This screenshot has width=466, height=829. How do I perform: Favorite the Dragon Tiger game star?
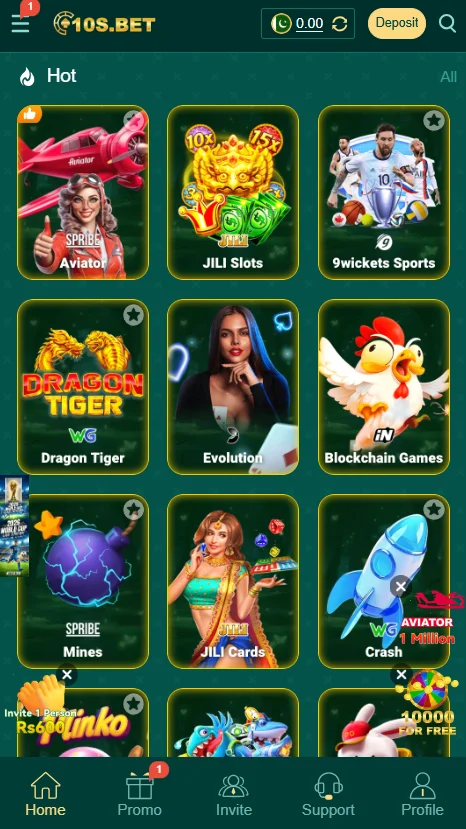click(x=133, y=315)
